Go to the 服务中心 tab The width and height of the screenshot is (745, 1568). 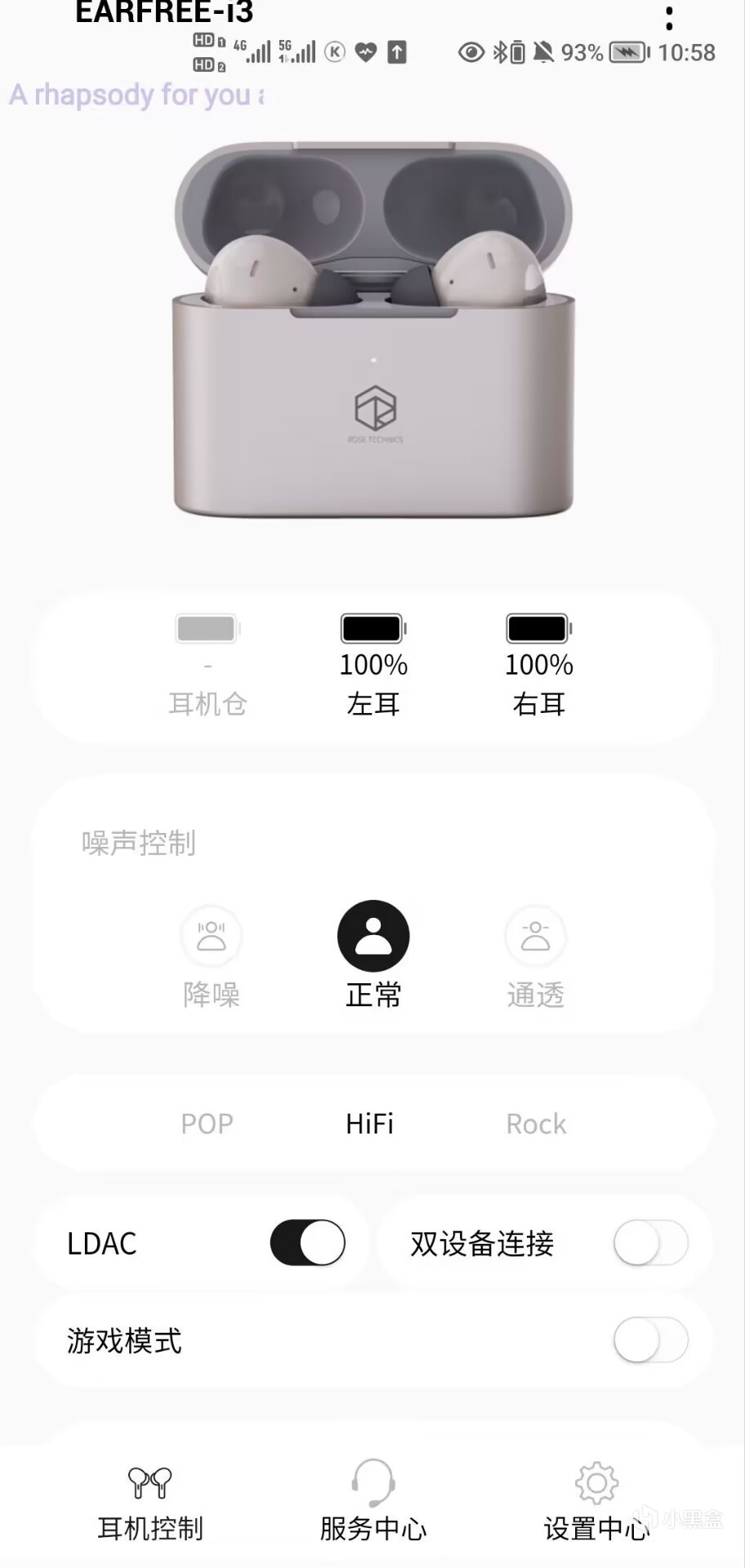click(x=373, y=1501)
